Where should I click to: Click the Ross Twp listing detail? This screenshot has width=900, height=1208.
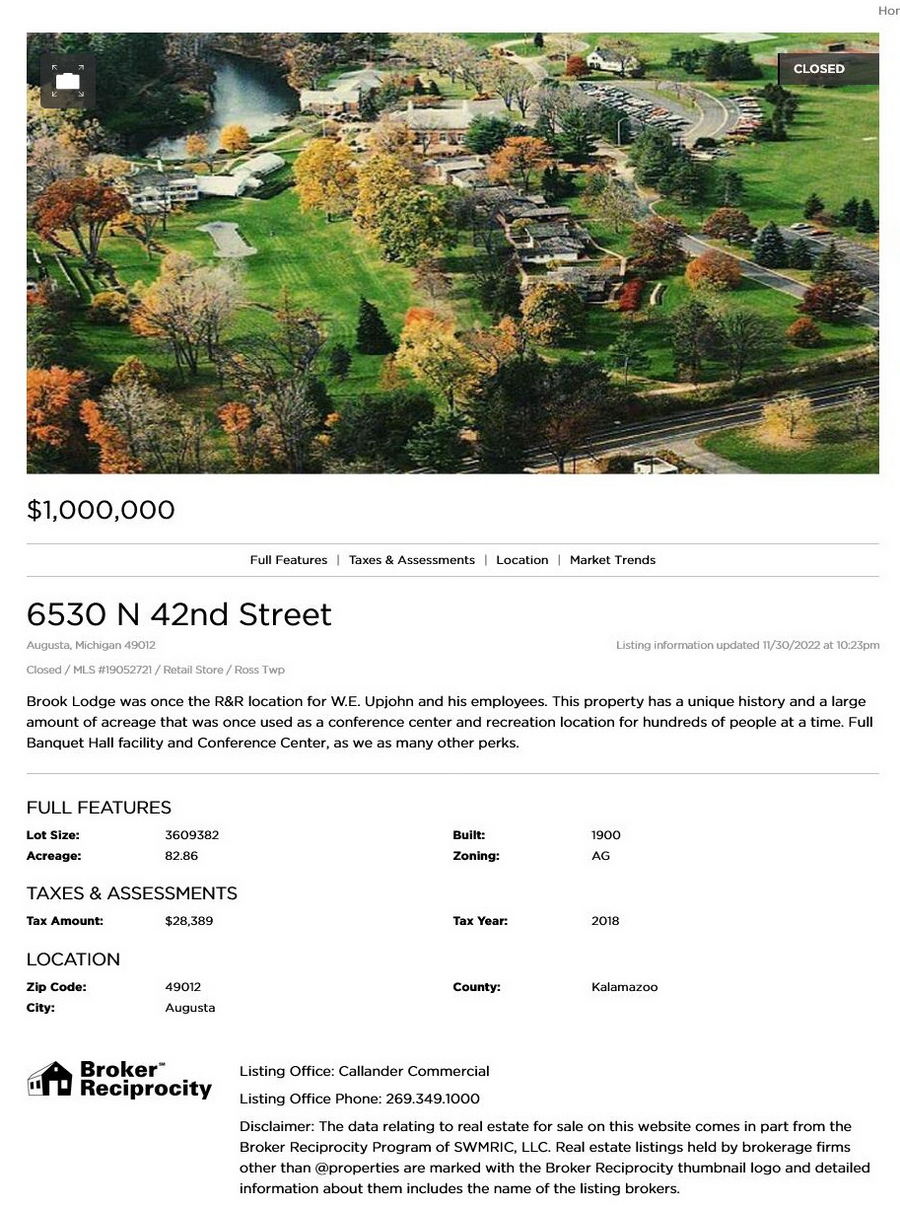tap(260, 669)
